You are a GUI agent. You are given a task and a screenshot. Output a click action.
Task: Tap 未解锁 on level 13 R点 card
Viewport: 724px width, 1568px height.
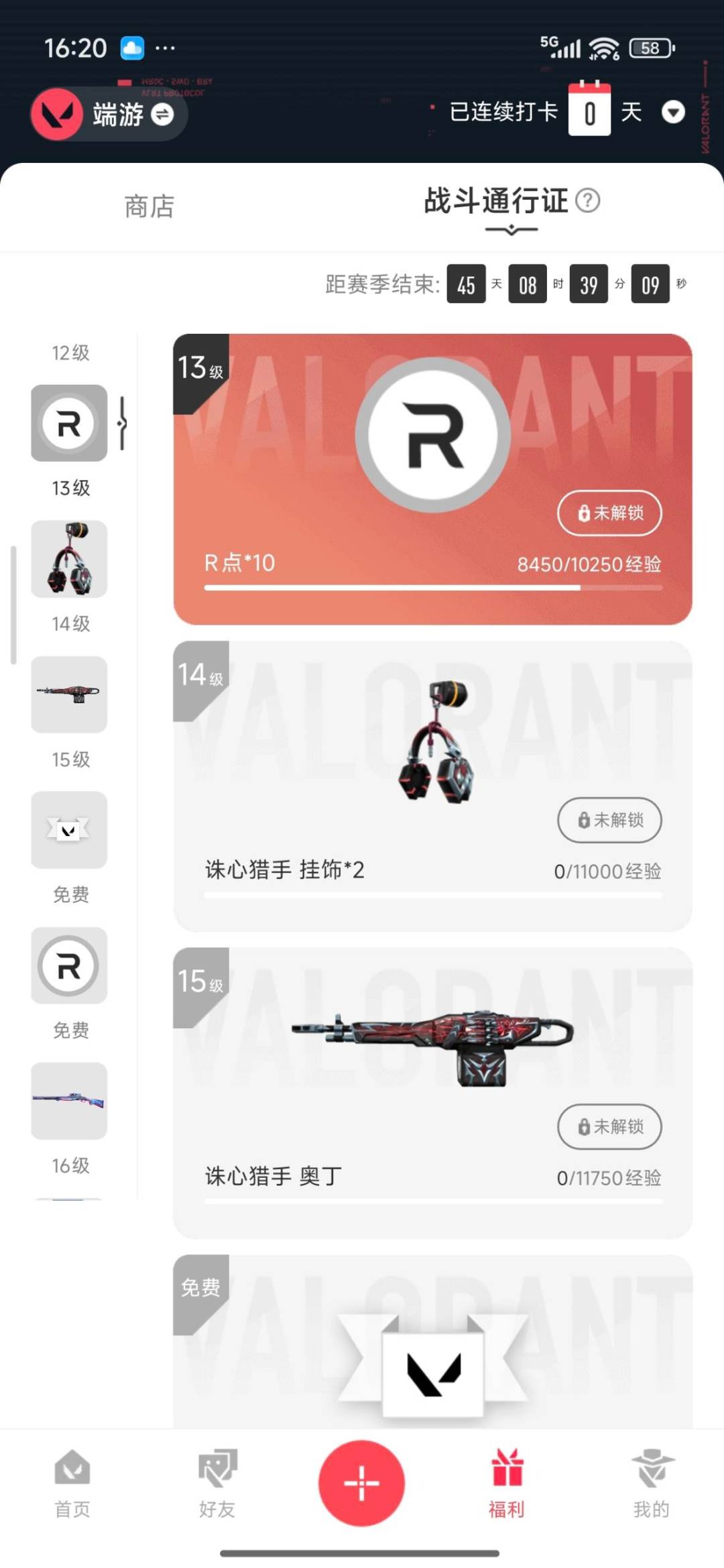609,513
